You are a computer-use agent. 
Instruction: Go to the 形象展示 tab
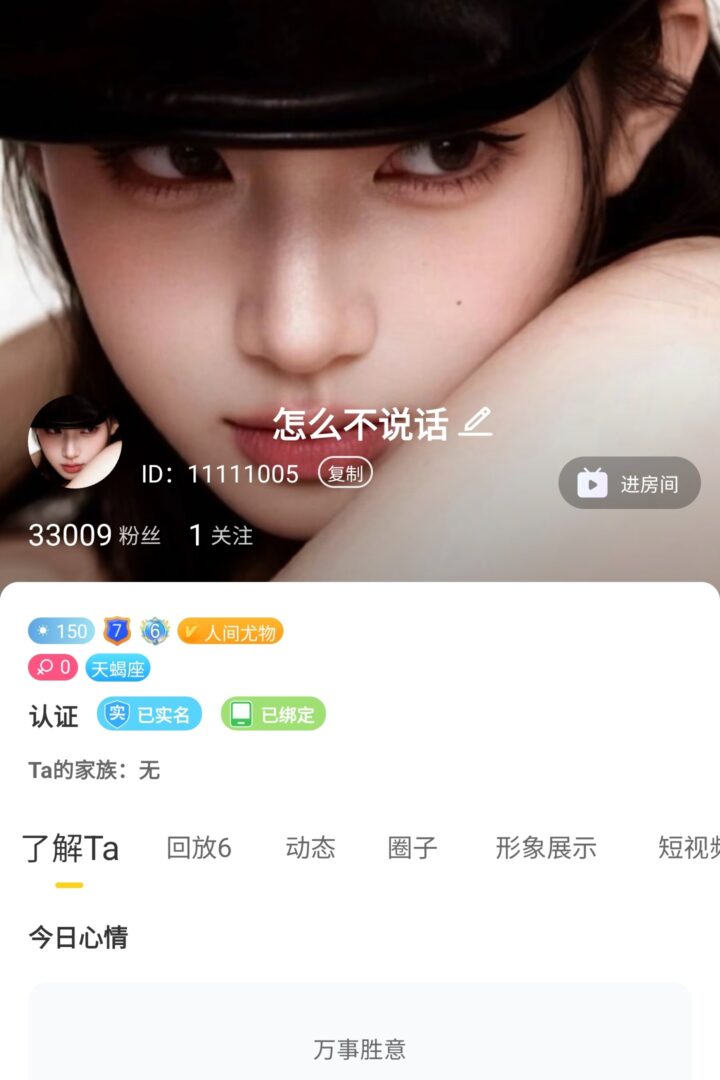tap(545, 848)
